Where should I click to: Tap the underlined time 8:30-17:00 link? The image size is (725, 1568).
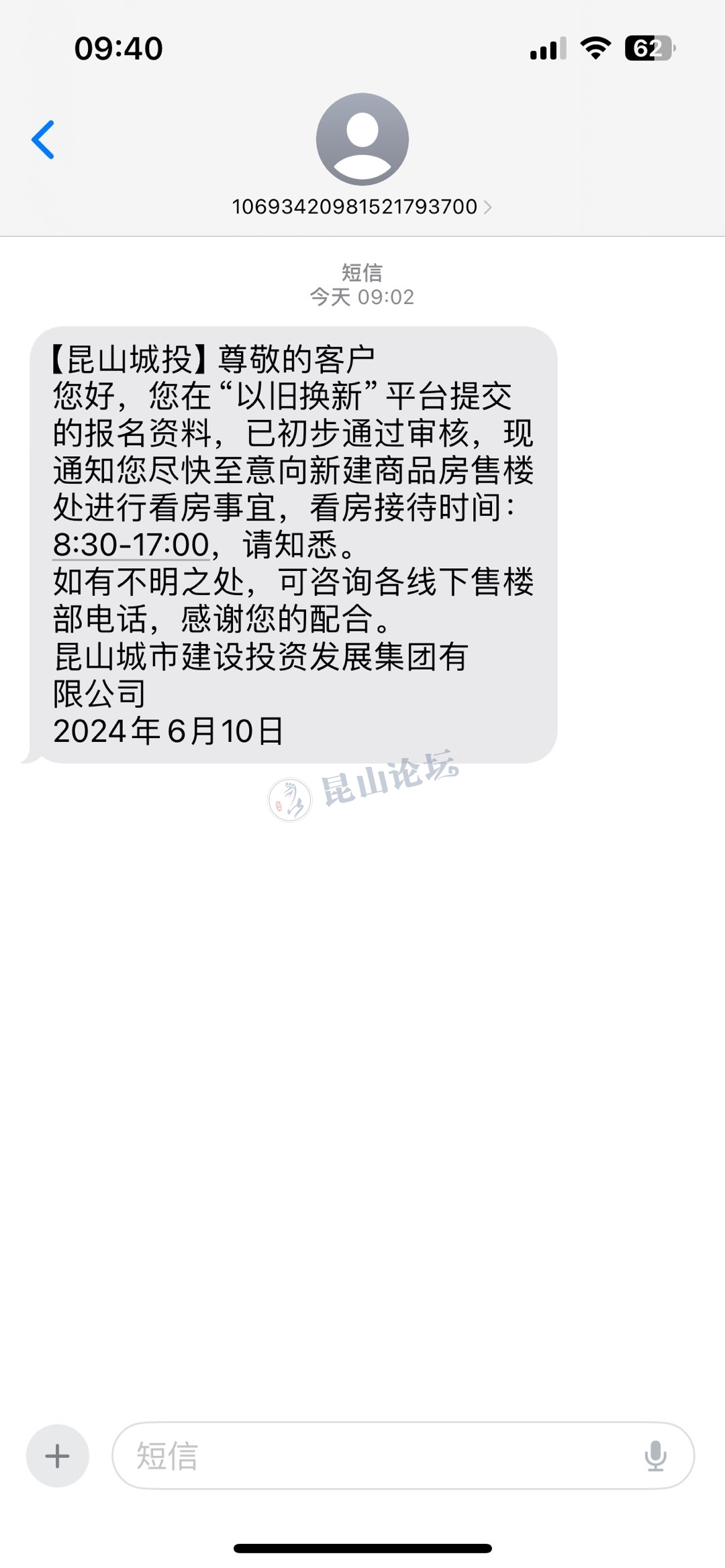tap(132, 545)
